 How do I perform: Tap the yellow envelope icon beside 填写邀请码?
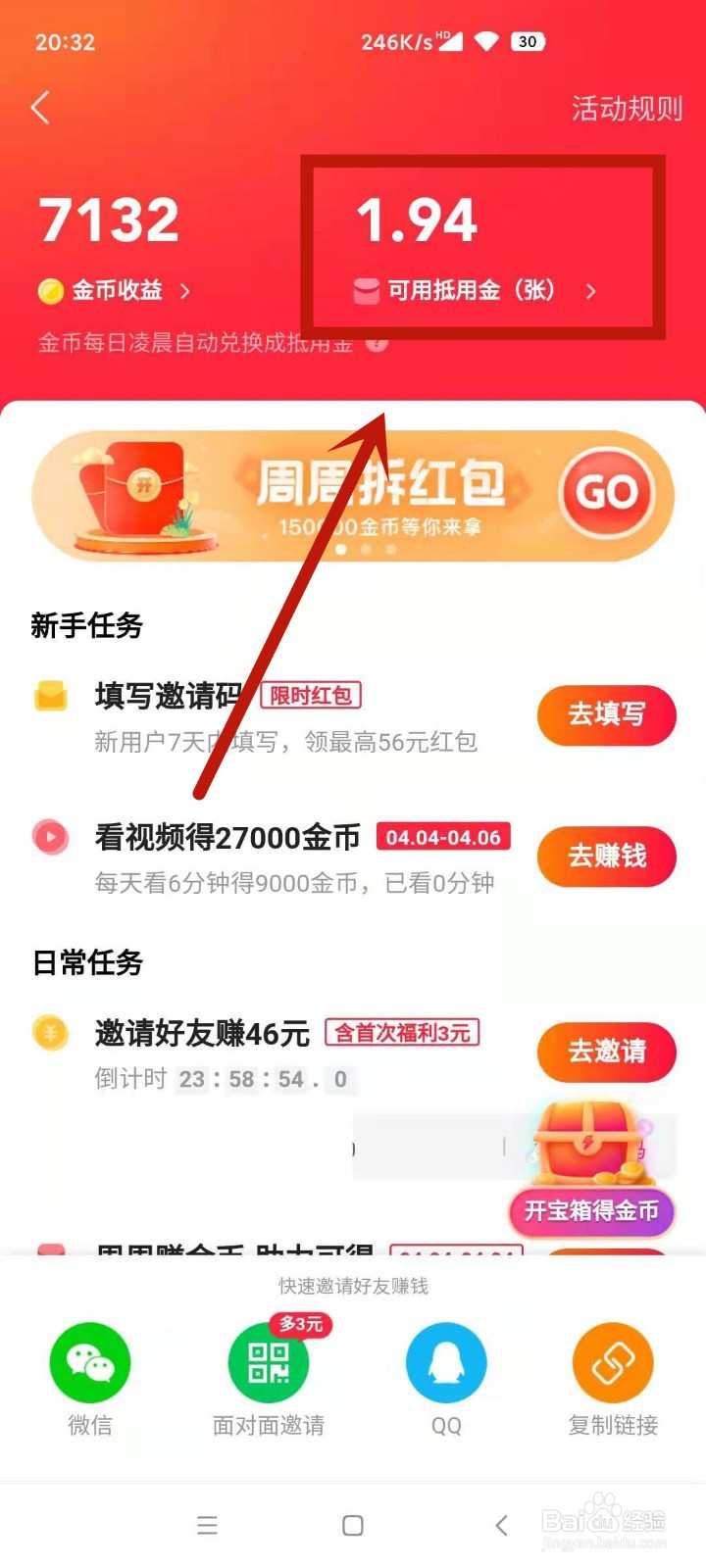click(51, 696)
